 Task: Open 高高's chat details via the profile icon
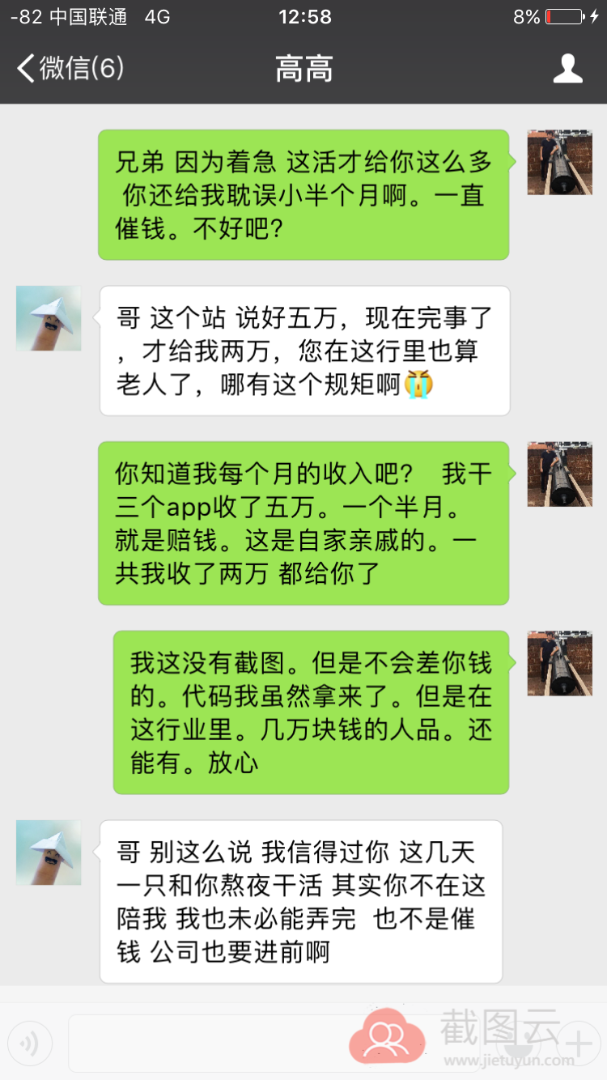pos(567,68)
